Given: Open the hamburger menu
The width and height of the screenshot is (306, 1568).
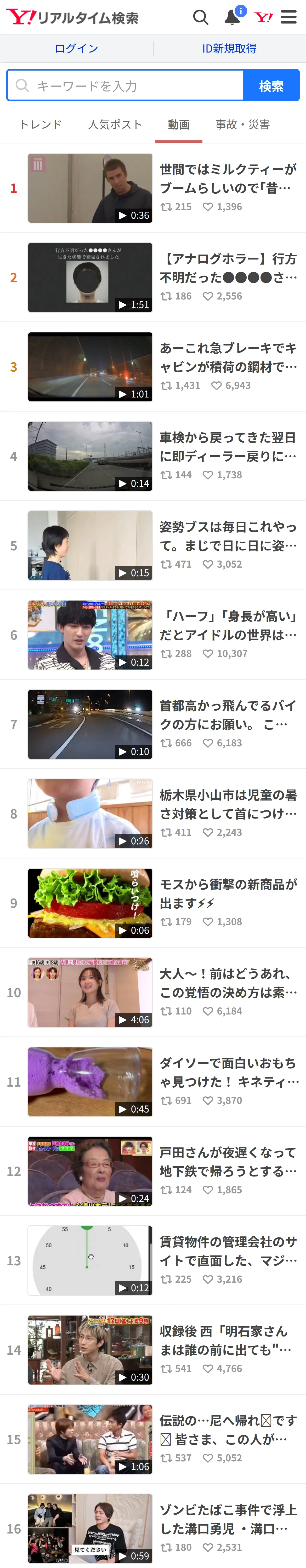Looking at the screenshot, I should coord(289,17).
